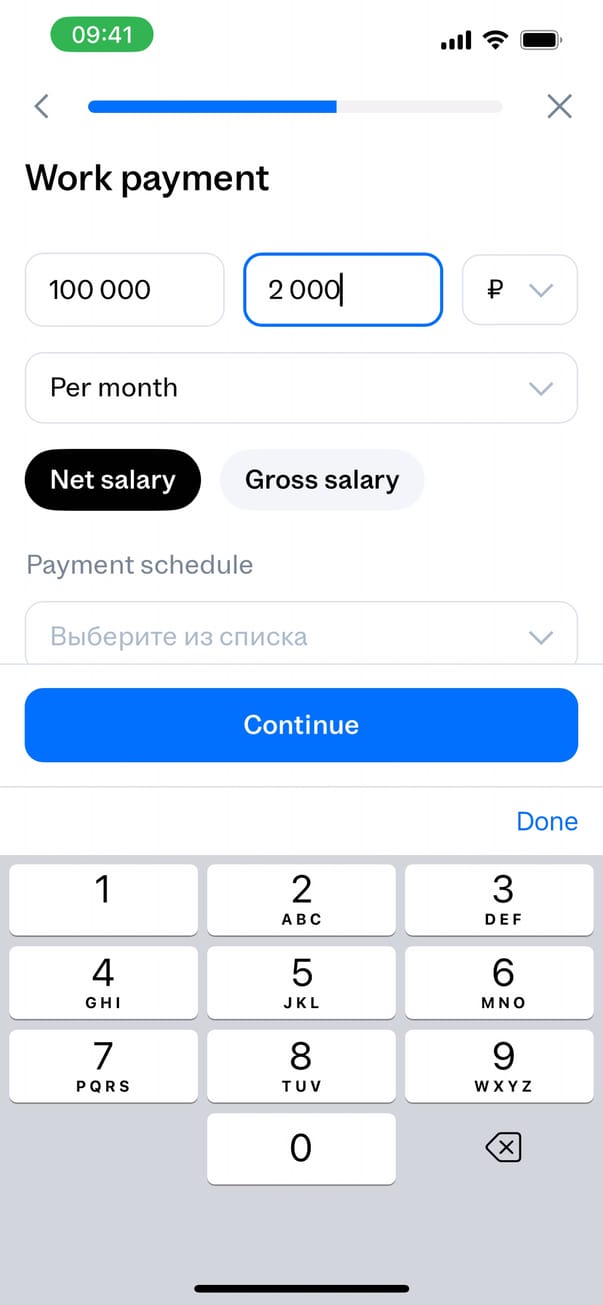Viewport: 603px width, 1305px height.
Task: Open the Payment schedule dropdown
Action: (301, 636)
